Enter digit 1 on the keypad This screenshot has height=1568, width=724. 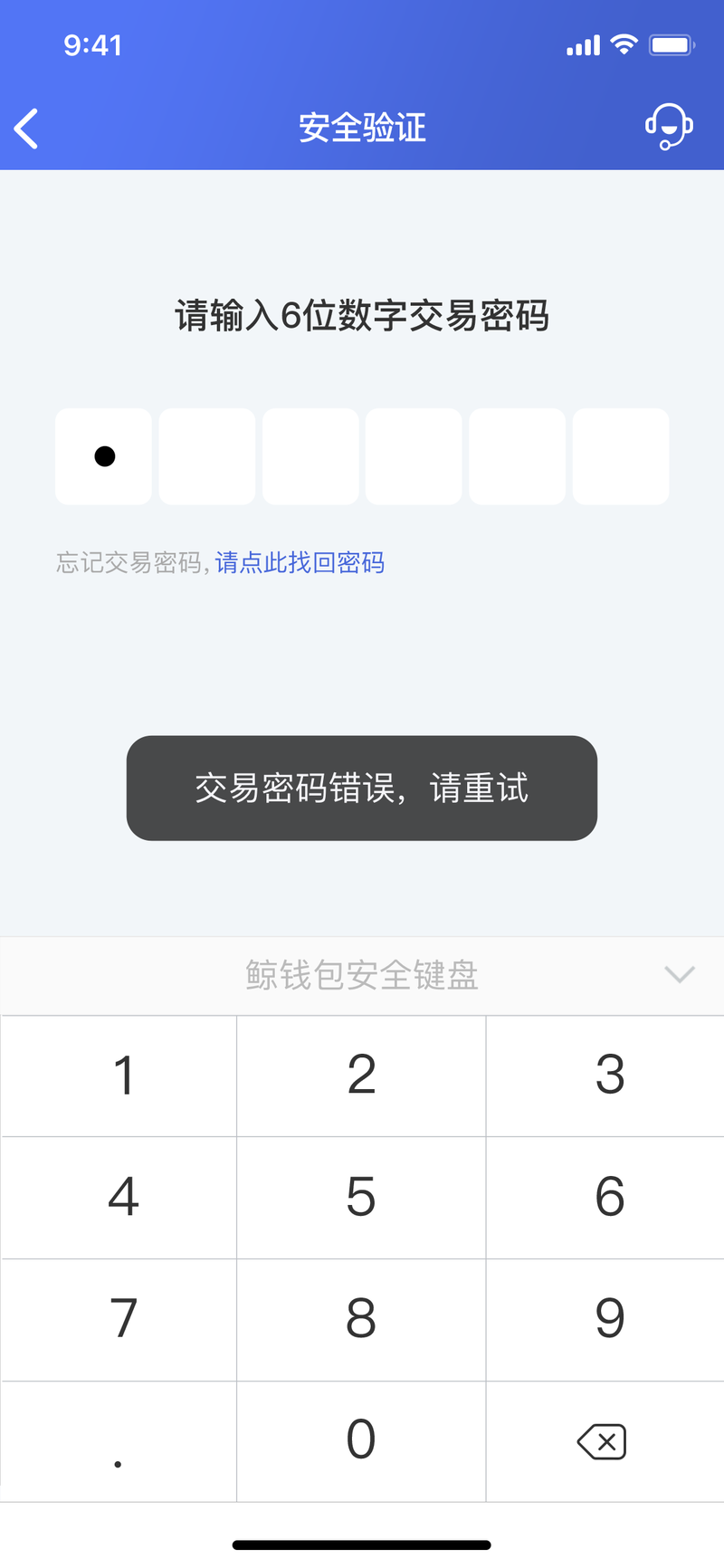[x=119, y=1076]
